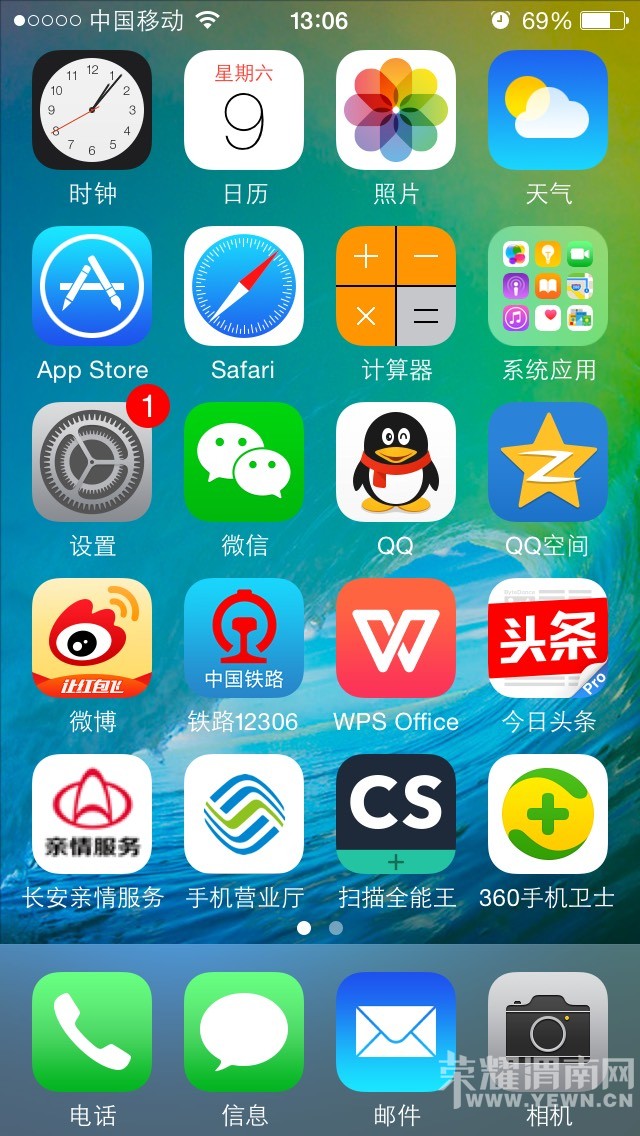Screen dimensions: 640x1136
Task: Launch the Safari browser
Action: pos(244,286)
